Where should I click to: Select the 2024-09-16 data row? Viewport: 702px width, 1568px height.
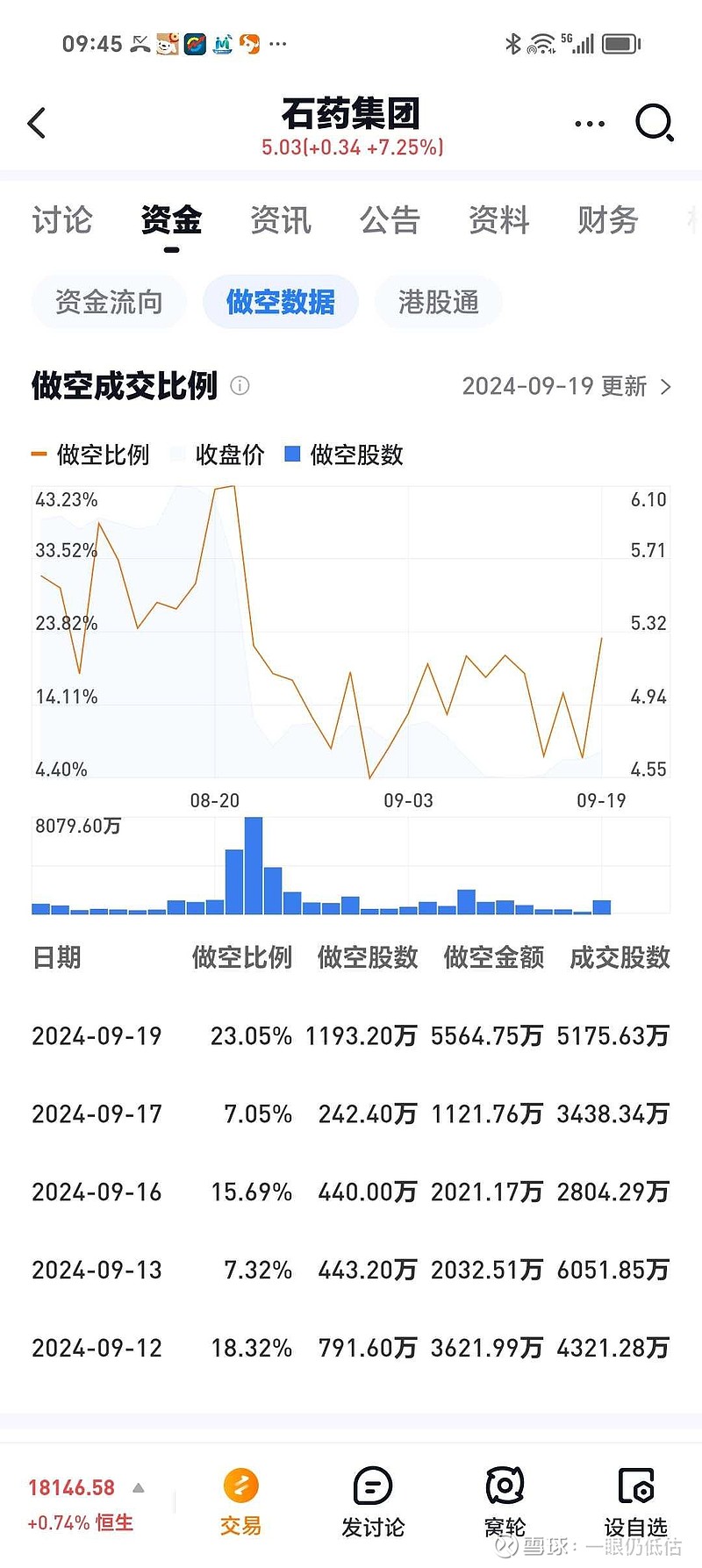(x=351, y=1192)
